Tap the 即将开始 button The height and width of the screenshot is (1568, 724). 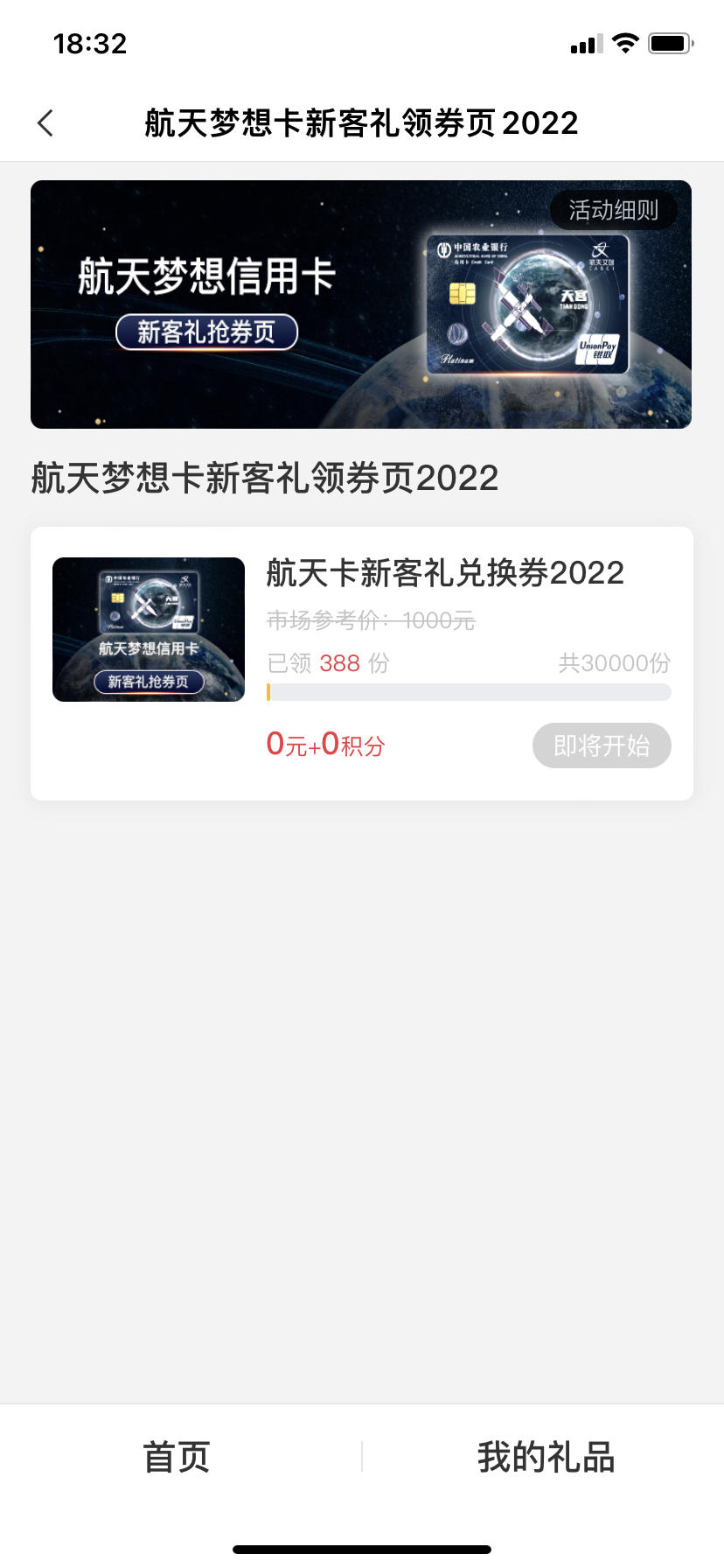click(602, 745)
